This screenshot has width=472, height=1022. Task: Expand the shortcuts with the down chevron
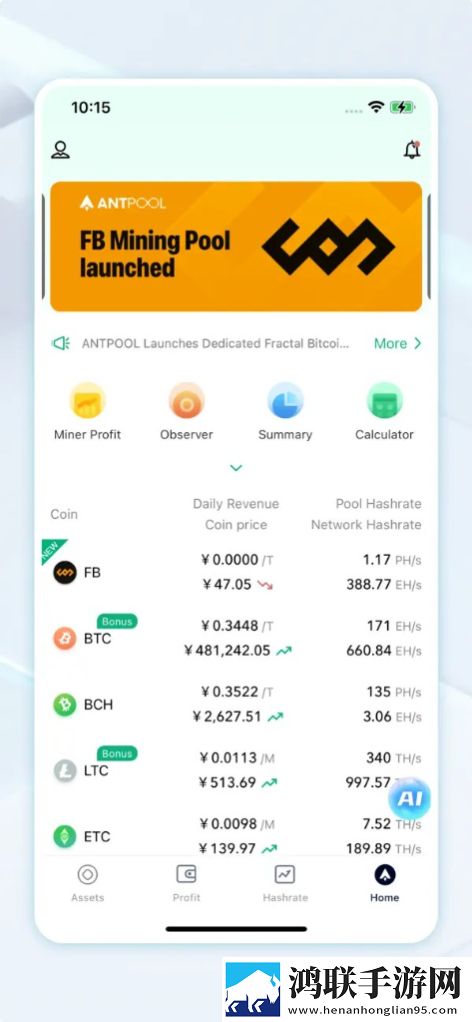pos(236,468)
